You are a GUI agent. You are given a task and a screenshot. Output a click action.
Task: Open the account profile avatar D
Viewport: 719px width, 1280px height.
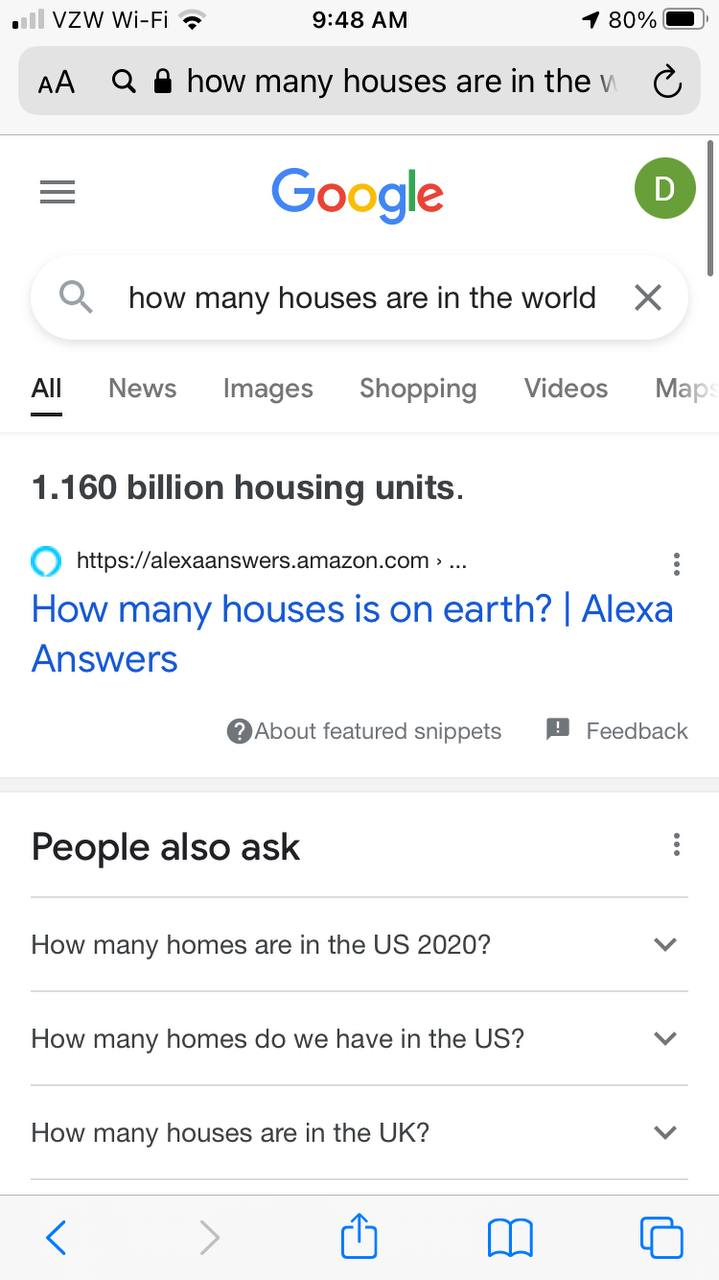click(x=665, y=188)
